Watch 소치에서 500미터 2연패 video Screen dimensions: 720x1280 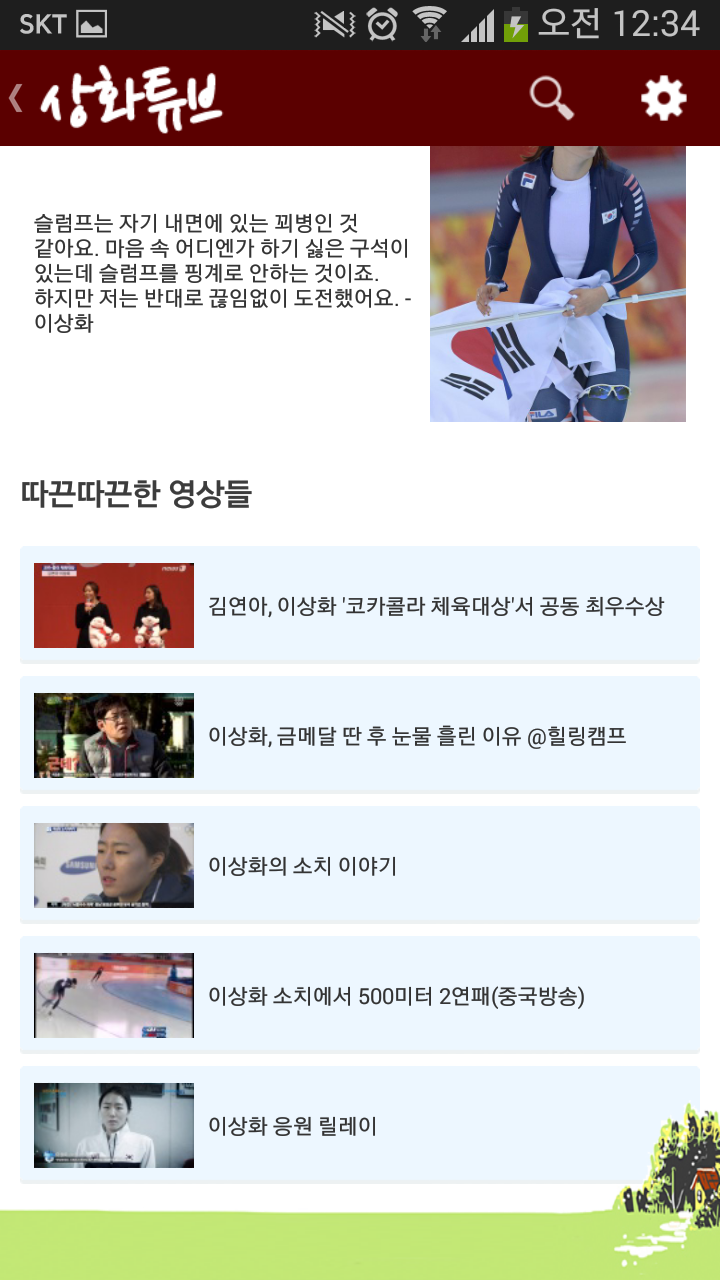coord(360,995)
